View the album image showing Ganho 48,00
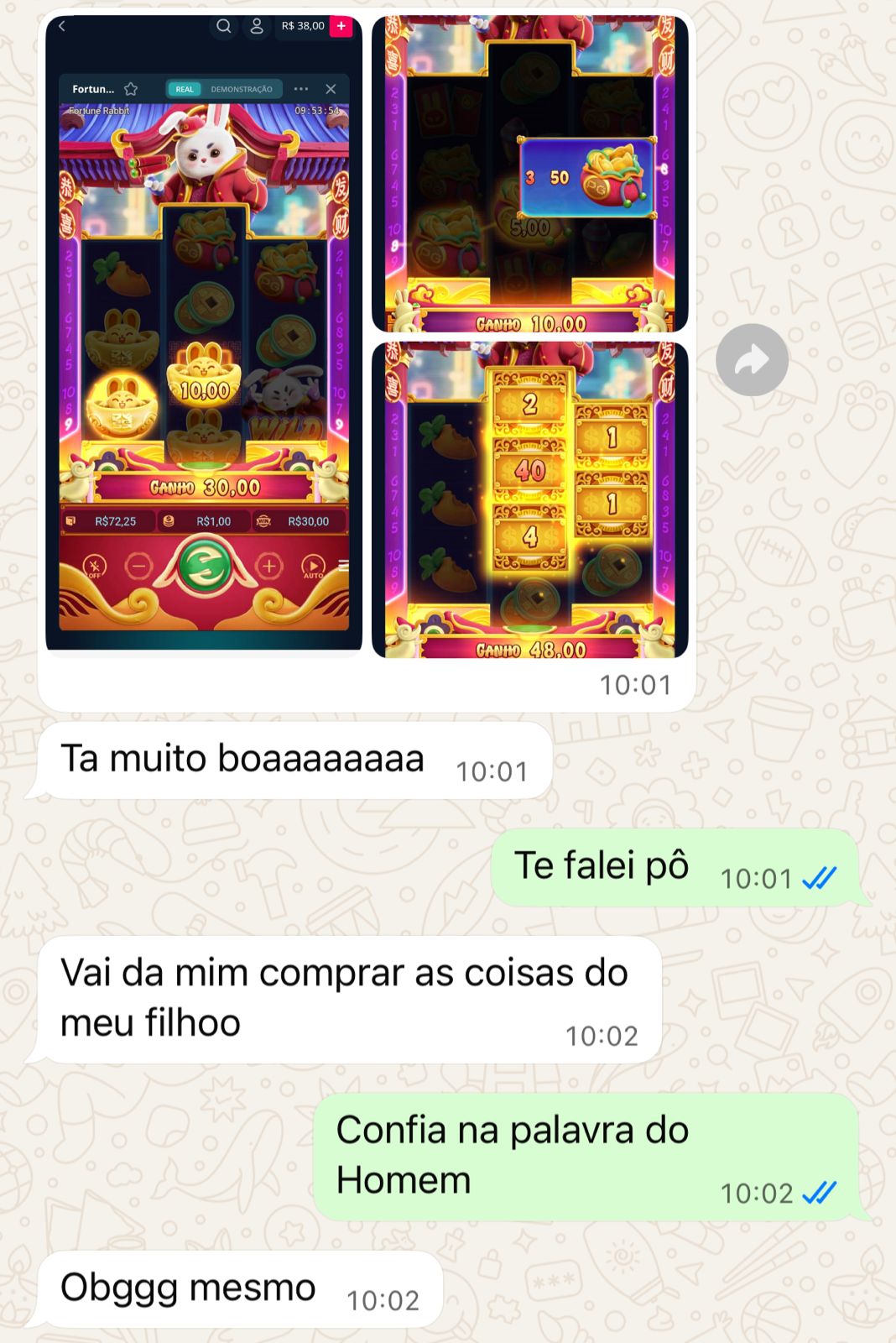 coord(529,499)
